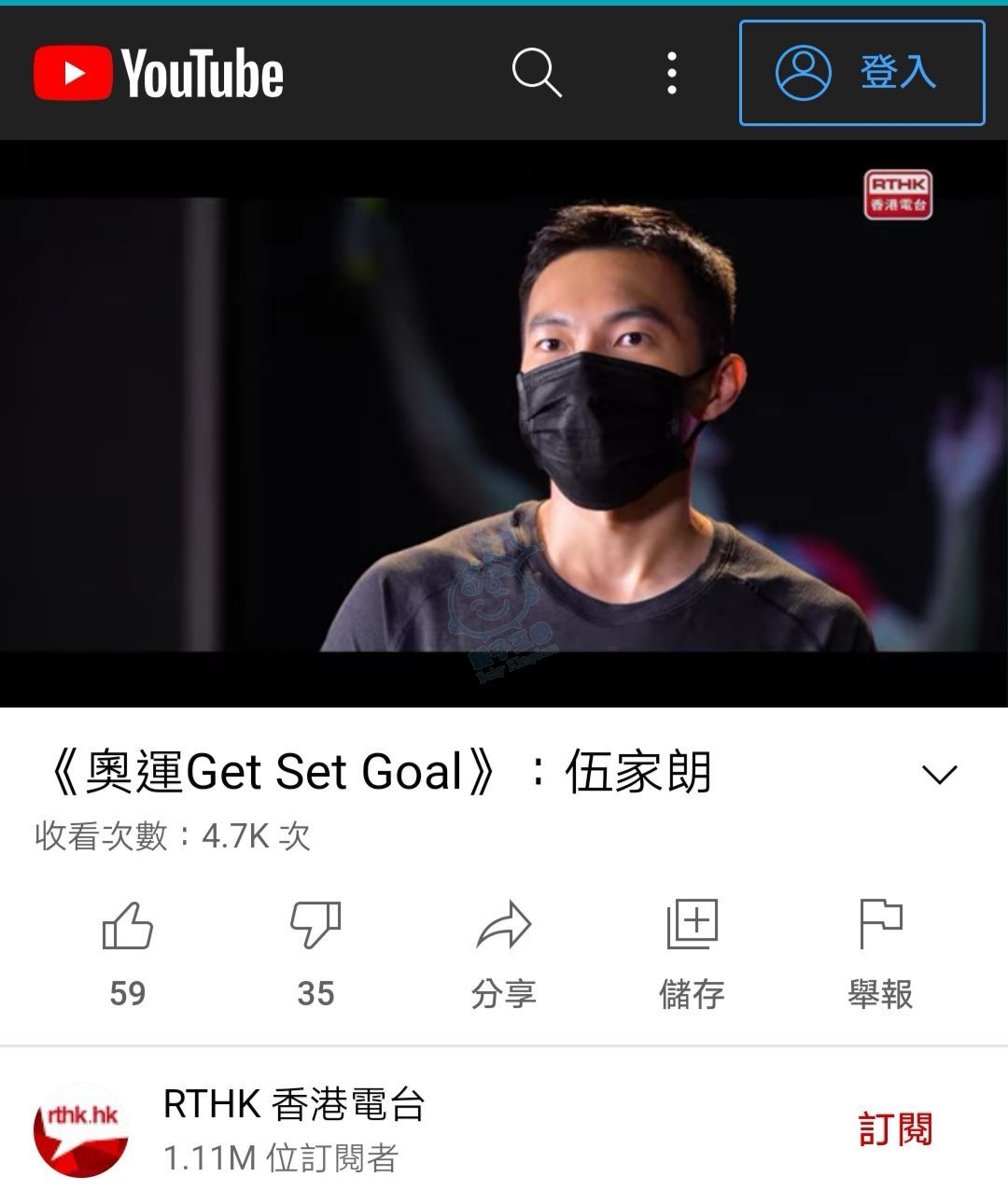Open the YouTube home logo
Viewport: 1008px width, 1204px height.
(159, 74)
